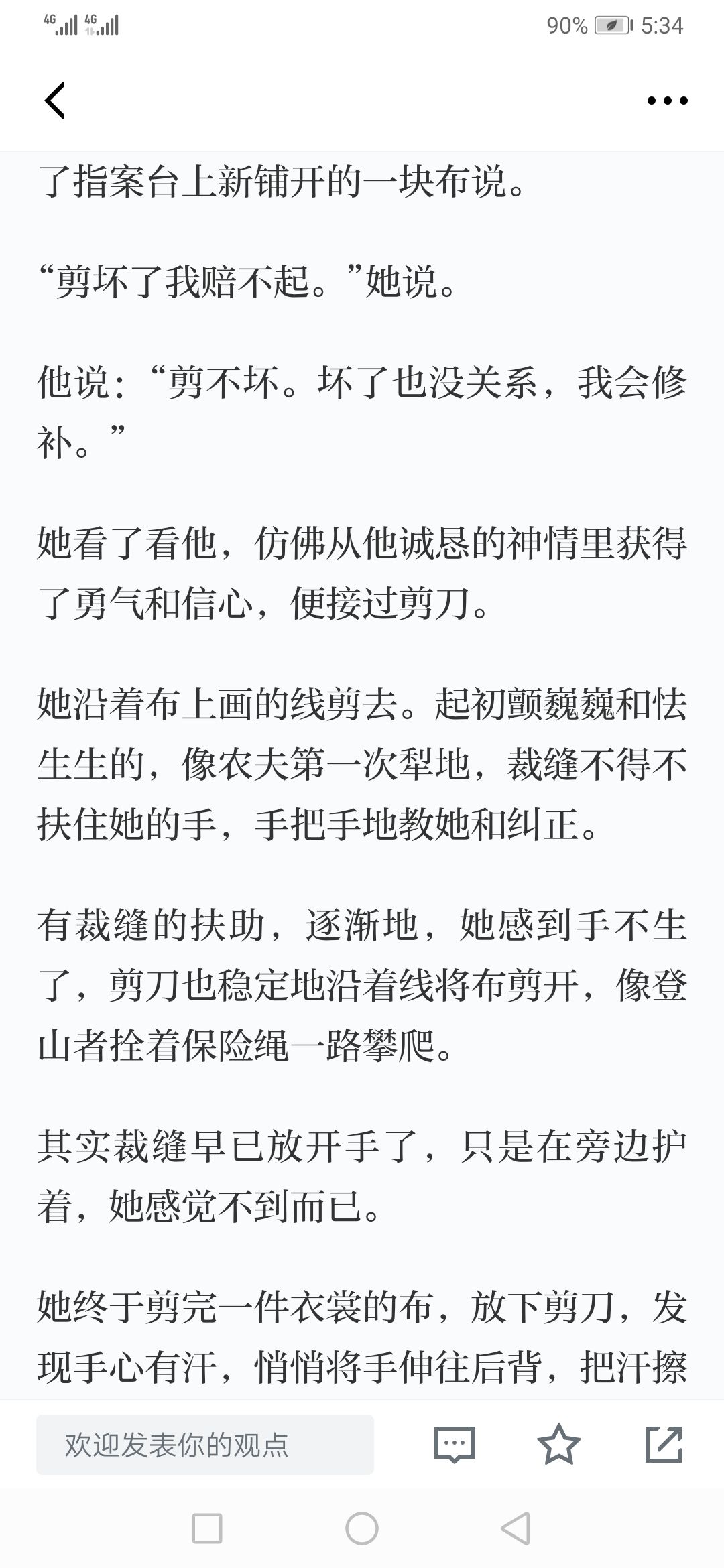Tap the comment box labeled 欢迎发表你的观点

(x=205, y=1445)
